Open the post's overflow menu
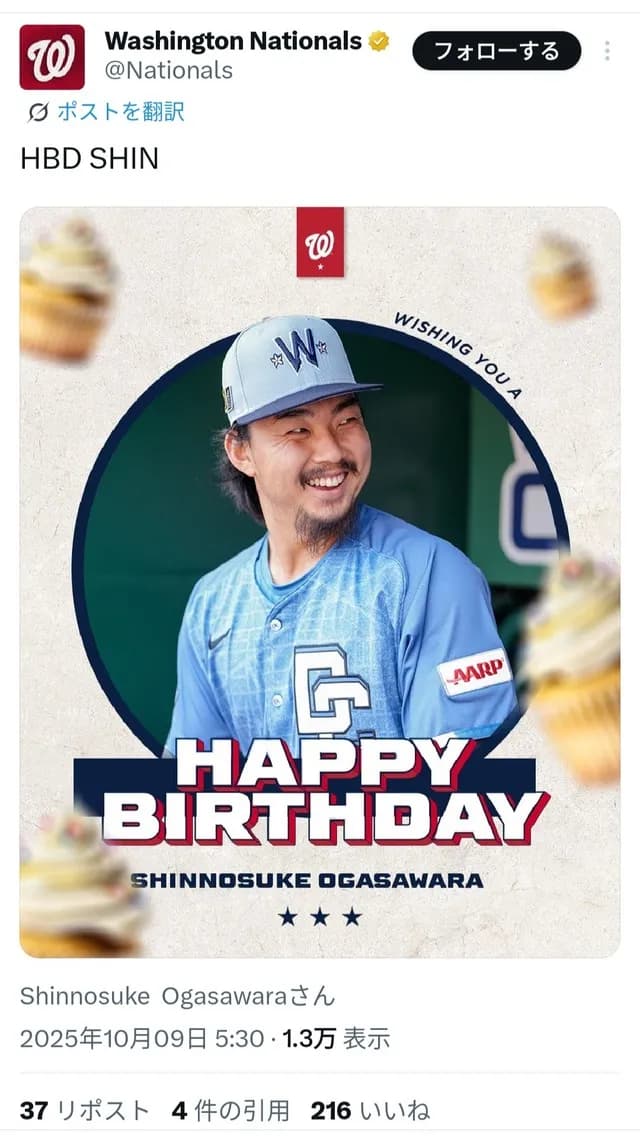This screenshot has height=1141, width=640. 607,51
